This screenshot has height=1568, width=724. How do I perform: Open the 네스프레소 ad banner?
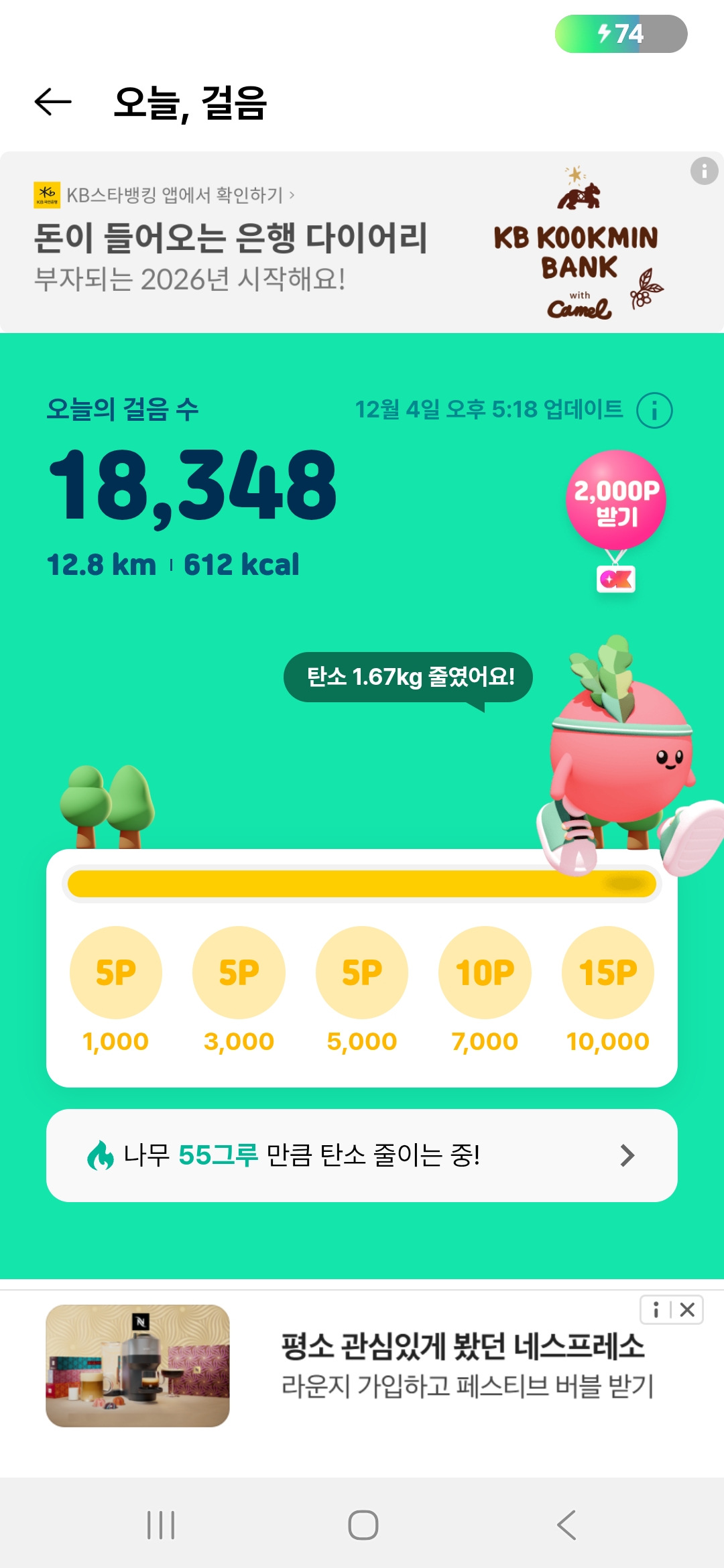click(402, 1366)
